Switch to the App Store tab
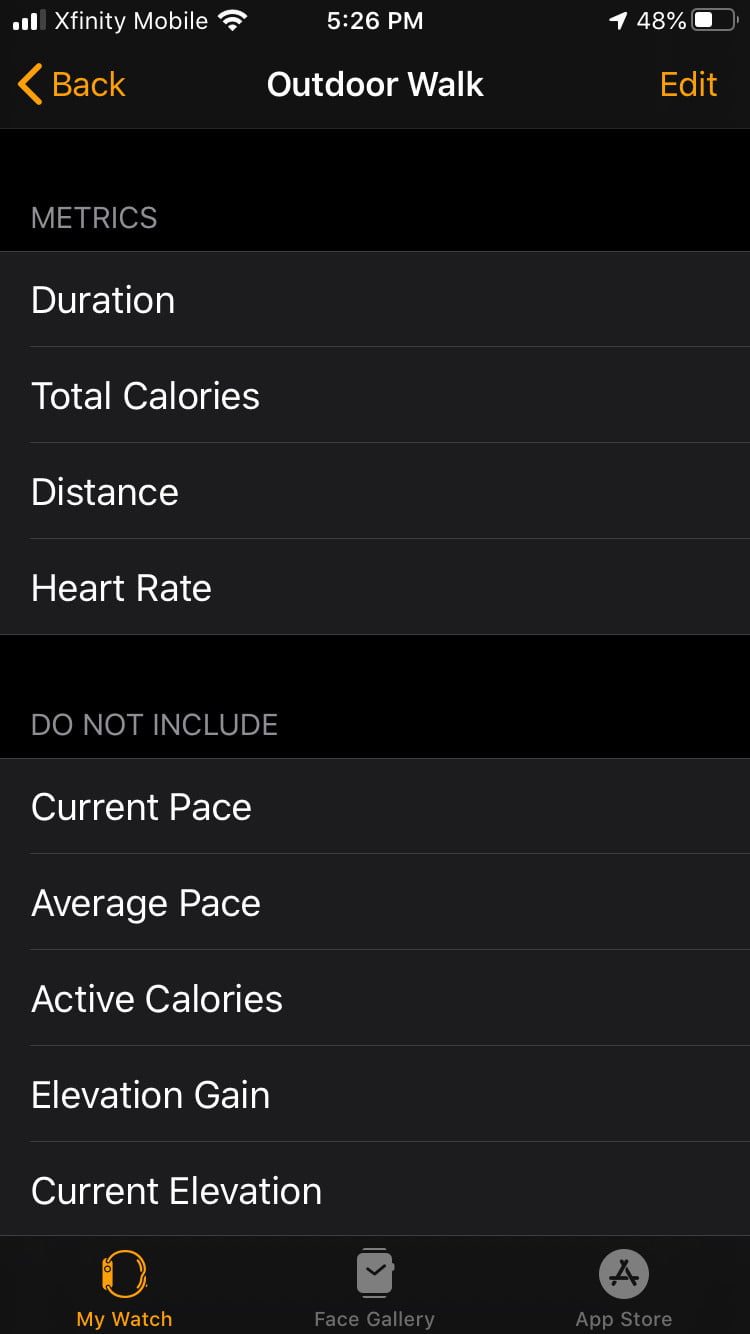 (x=623, y=1288)
